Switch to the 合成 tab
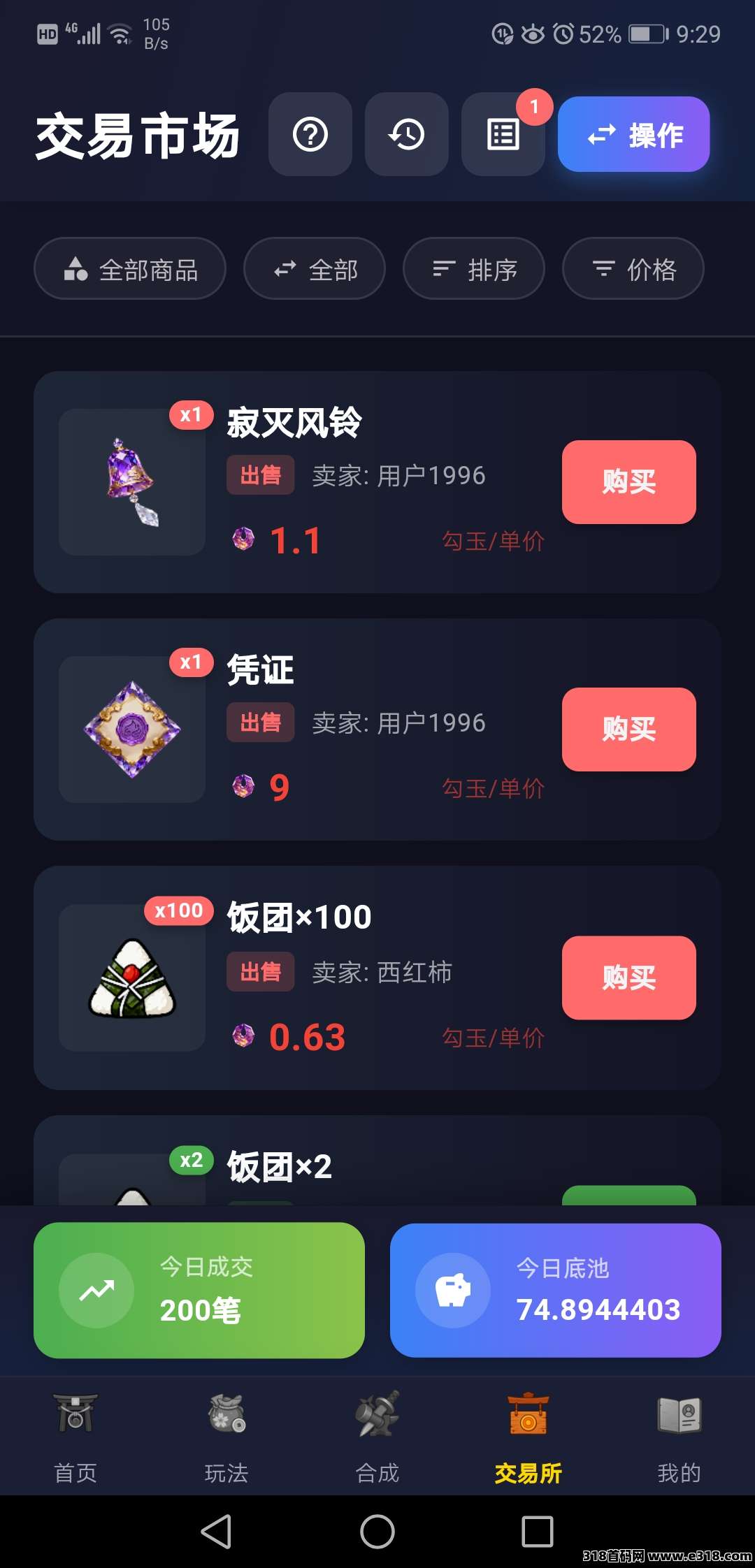Viewport: 755px width, 1568px height. click(x=377, y=1437)
